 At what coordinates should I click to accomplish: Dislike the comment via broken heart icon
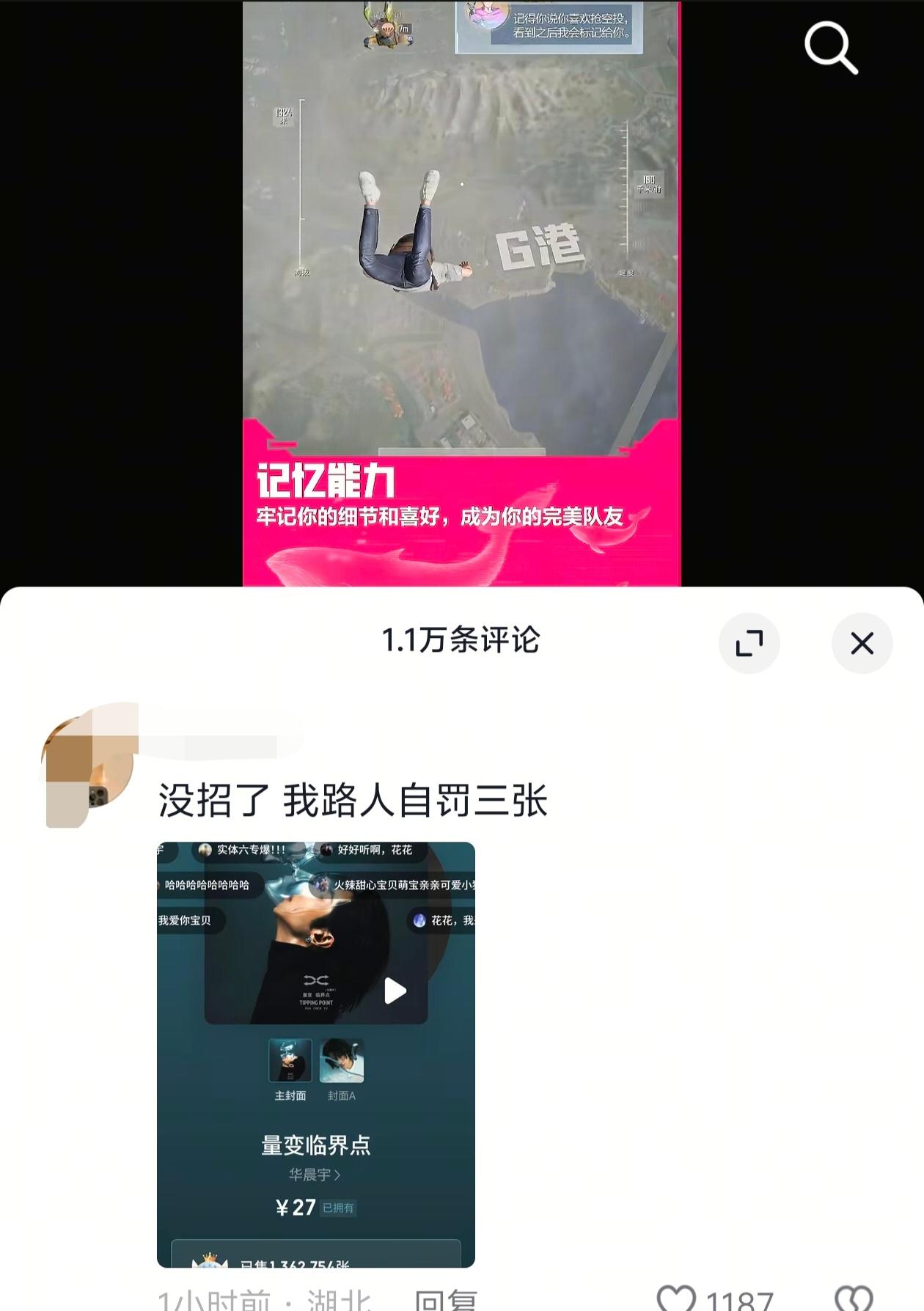854,1299
